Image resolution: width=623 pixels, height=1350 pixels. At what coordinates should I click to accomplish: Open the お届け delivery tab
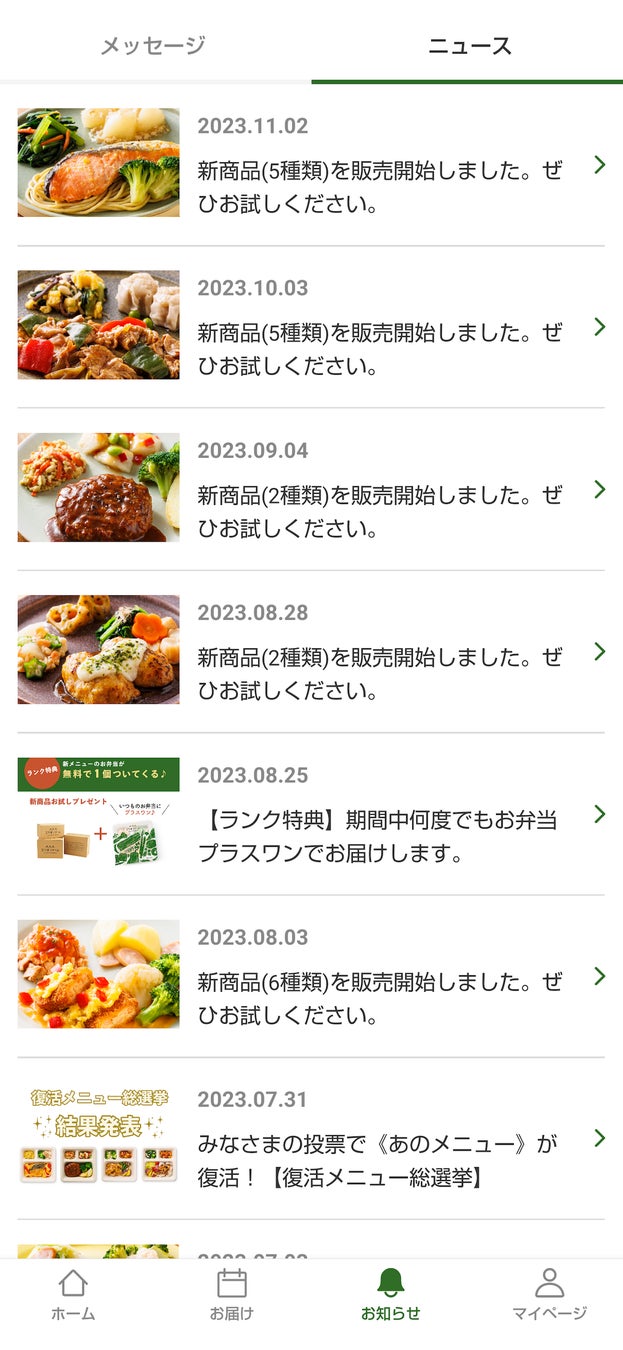tap(231, 1295)
